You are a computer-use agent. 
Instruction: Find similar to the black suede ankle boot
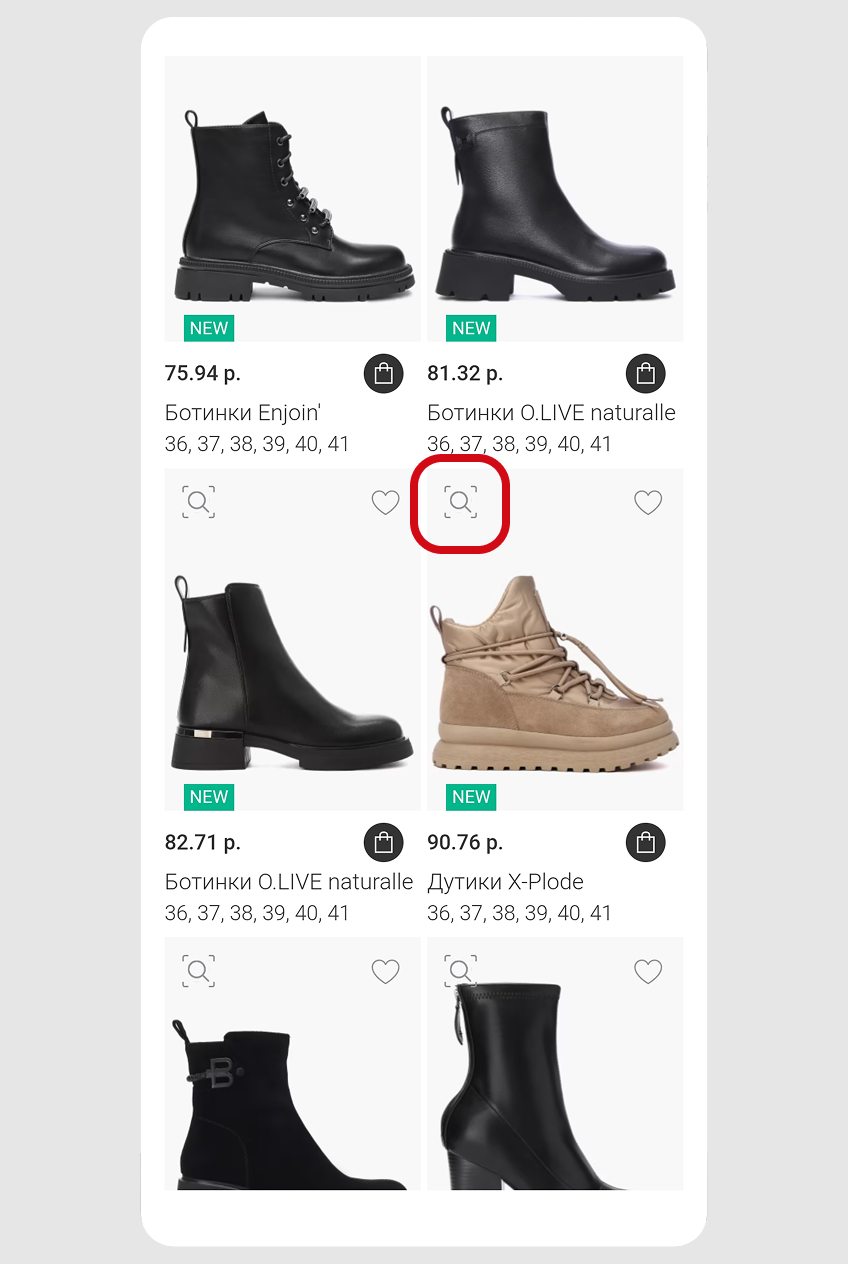coord(199,971)
